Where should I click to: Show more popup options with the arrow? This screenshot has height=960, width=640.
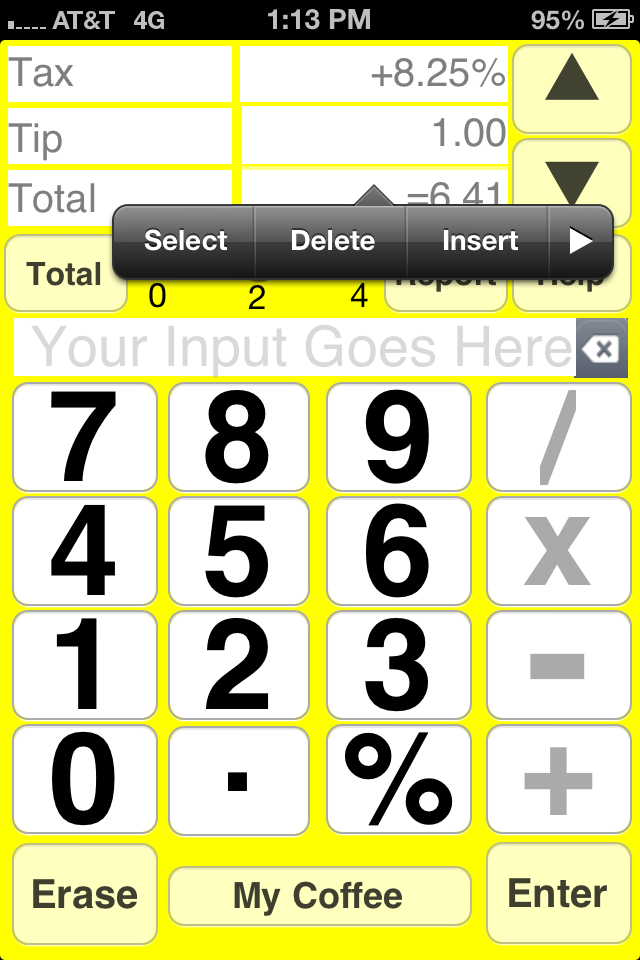[581, 241]
